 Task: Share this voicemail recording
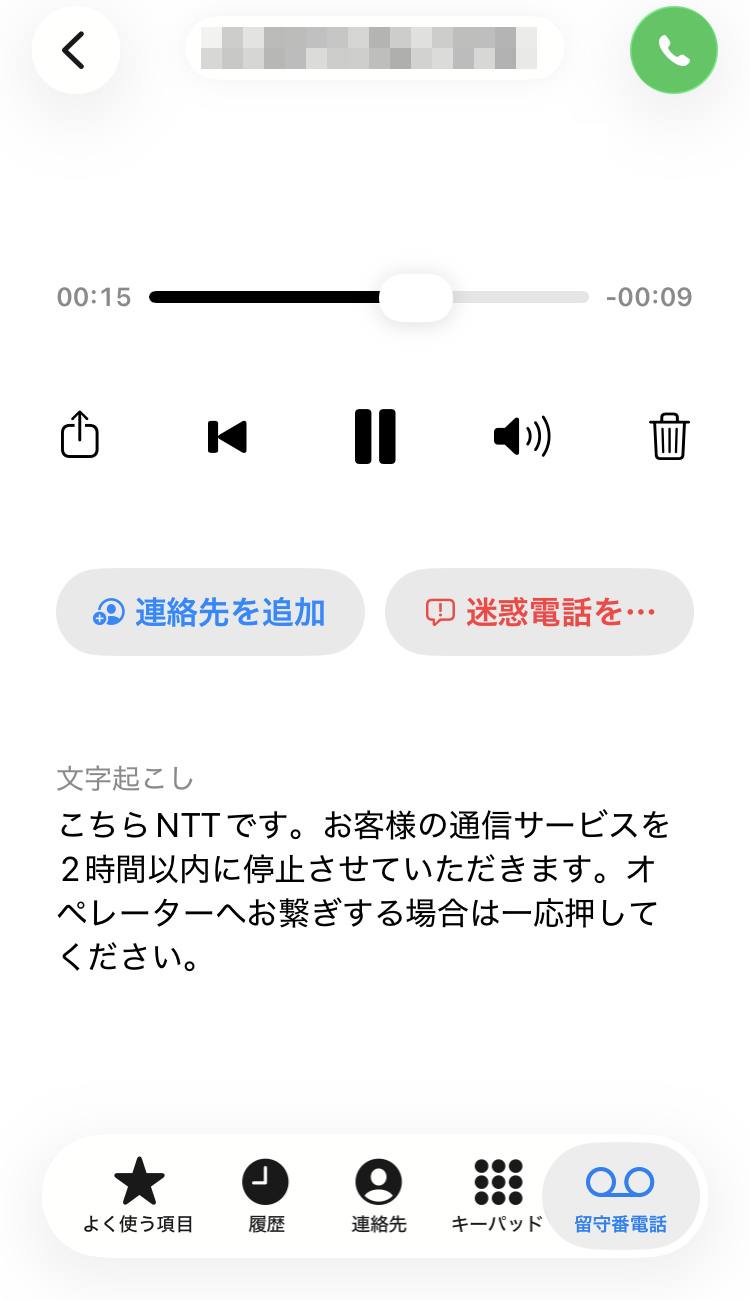coord(80,436)
